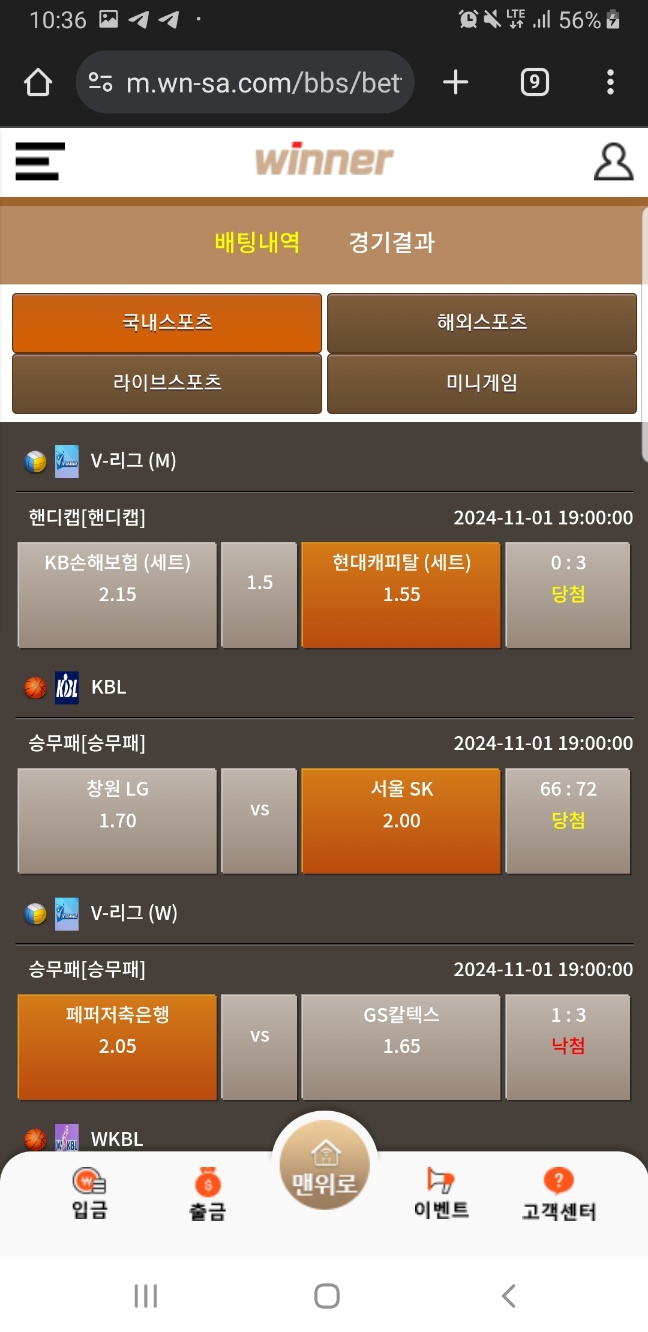Select the 국내스포츠 category
648x1332 pixels.
click(167, 322)
